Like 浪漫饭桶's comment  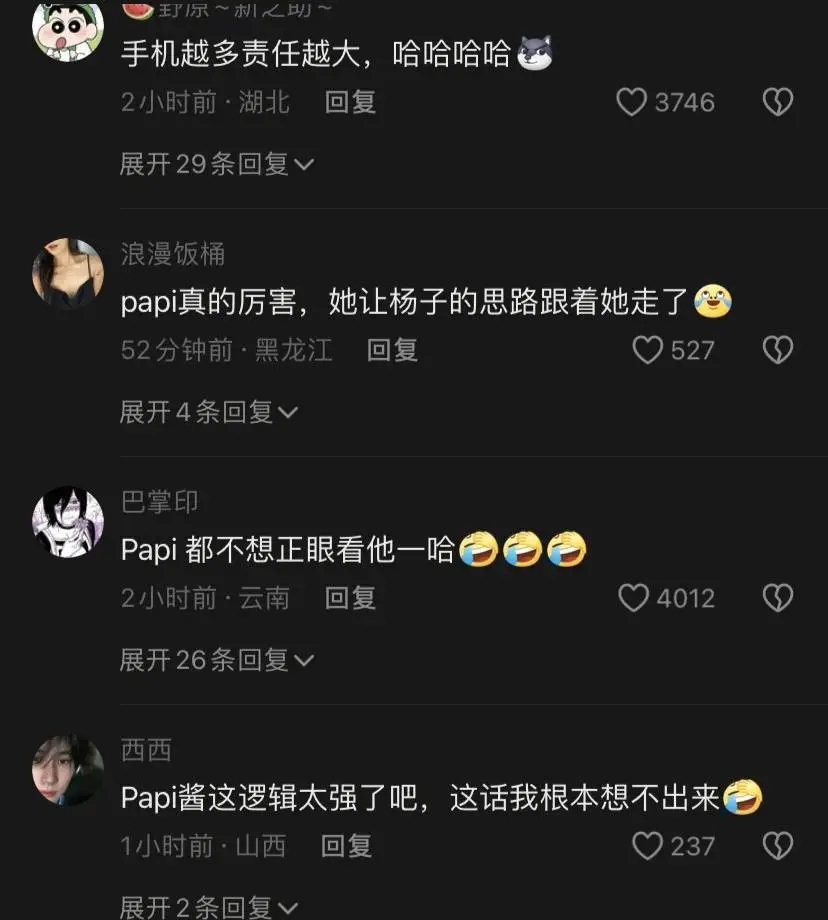pyautogui.click(x=649, y=350)
